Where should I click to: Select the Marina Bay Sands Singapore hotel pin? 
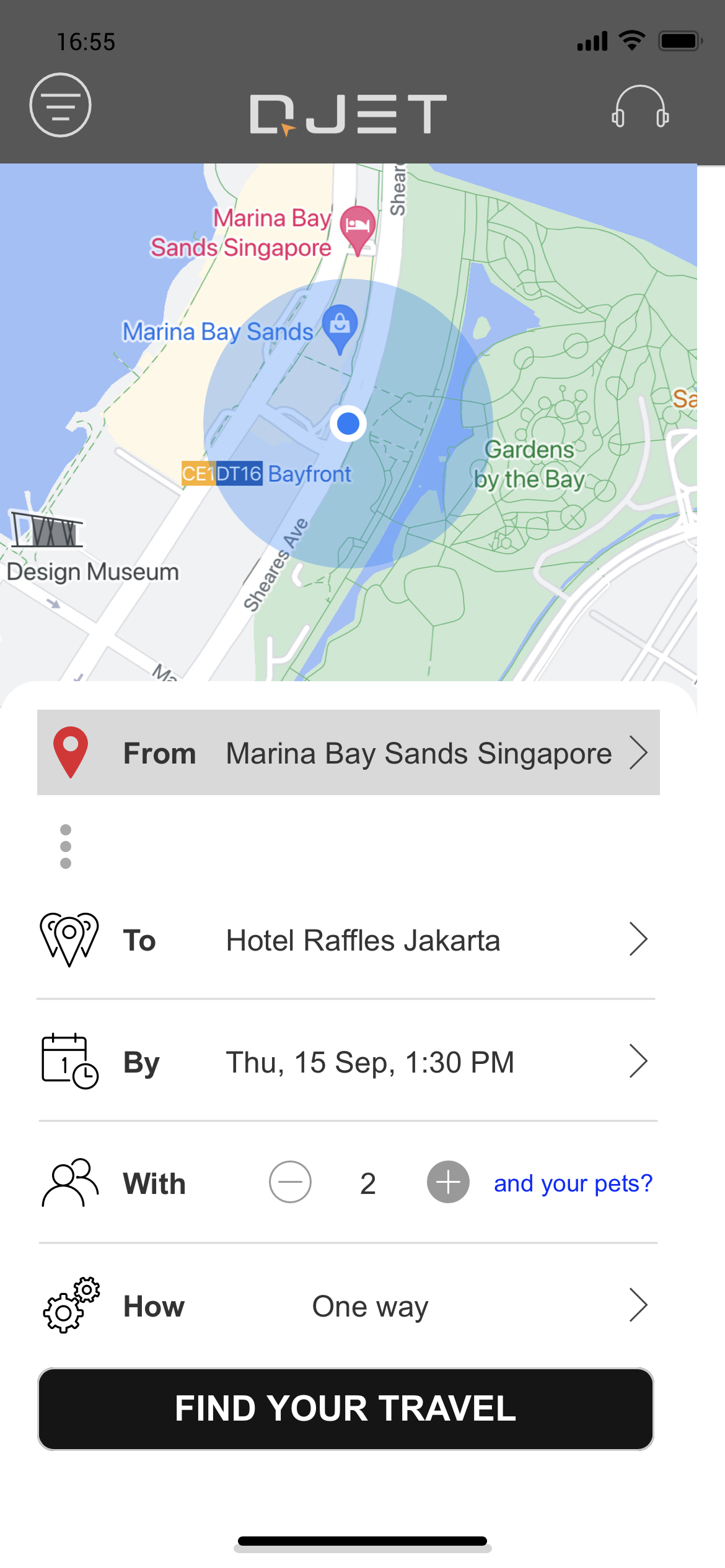pyautogui.click(x=358, y=227)
